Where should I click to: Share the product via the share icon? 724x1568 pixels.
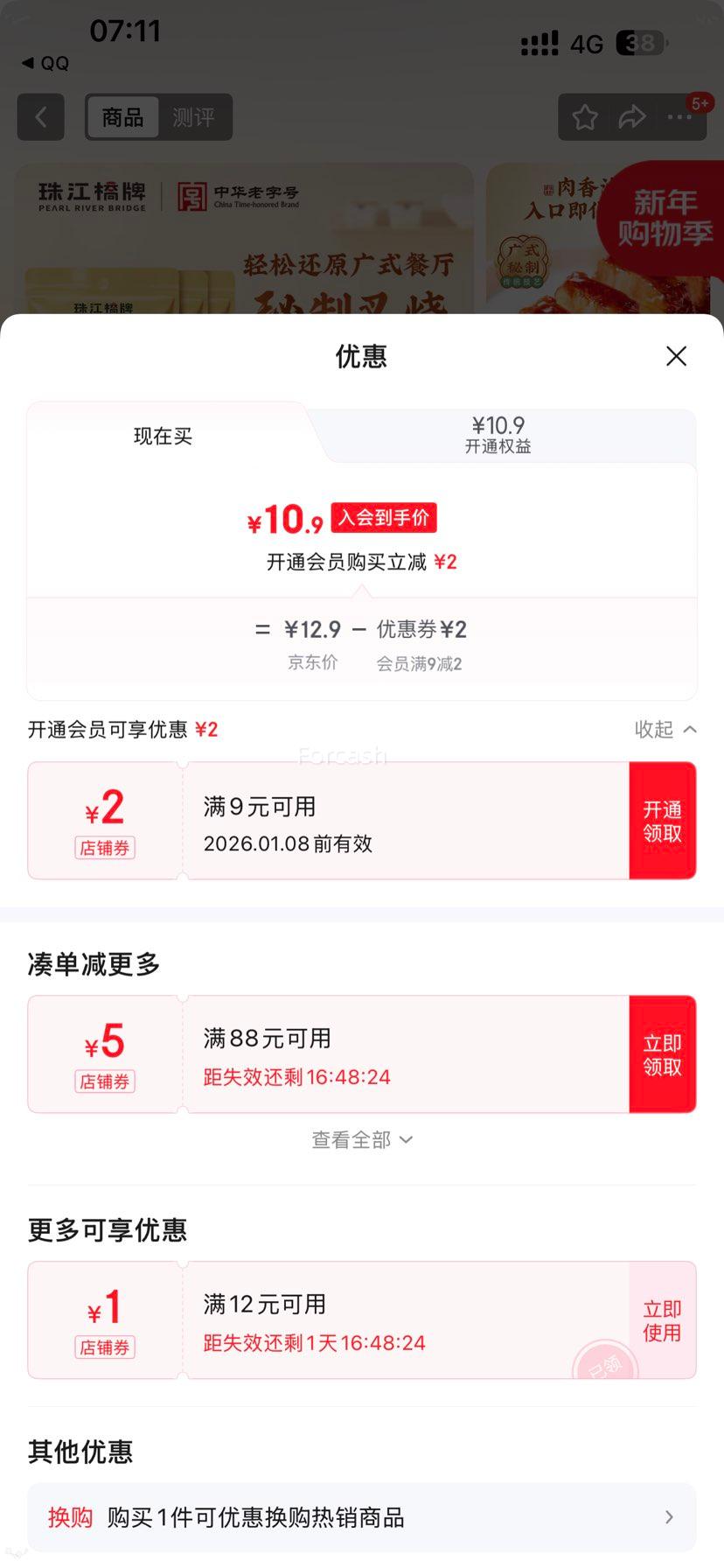[x=631, y=116]
